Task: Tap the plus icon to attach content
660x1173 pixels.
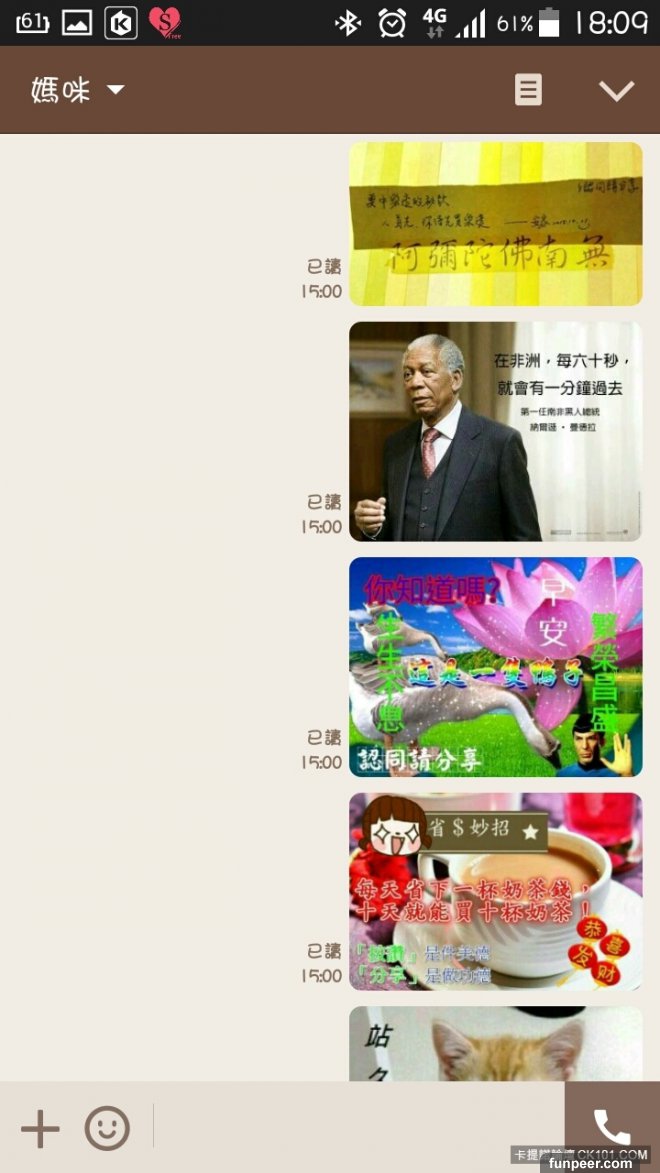Action: click(40, 1129)
